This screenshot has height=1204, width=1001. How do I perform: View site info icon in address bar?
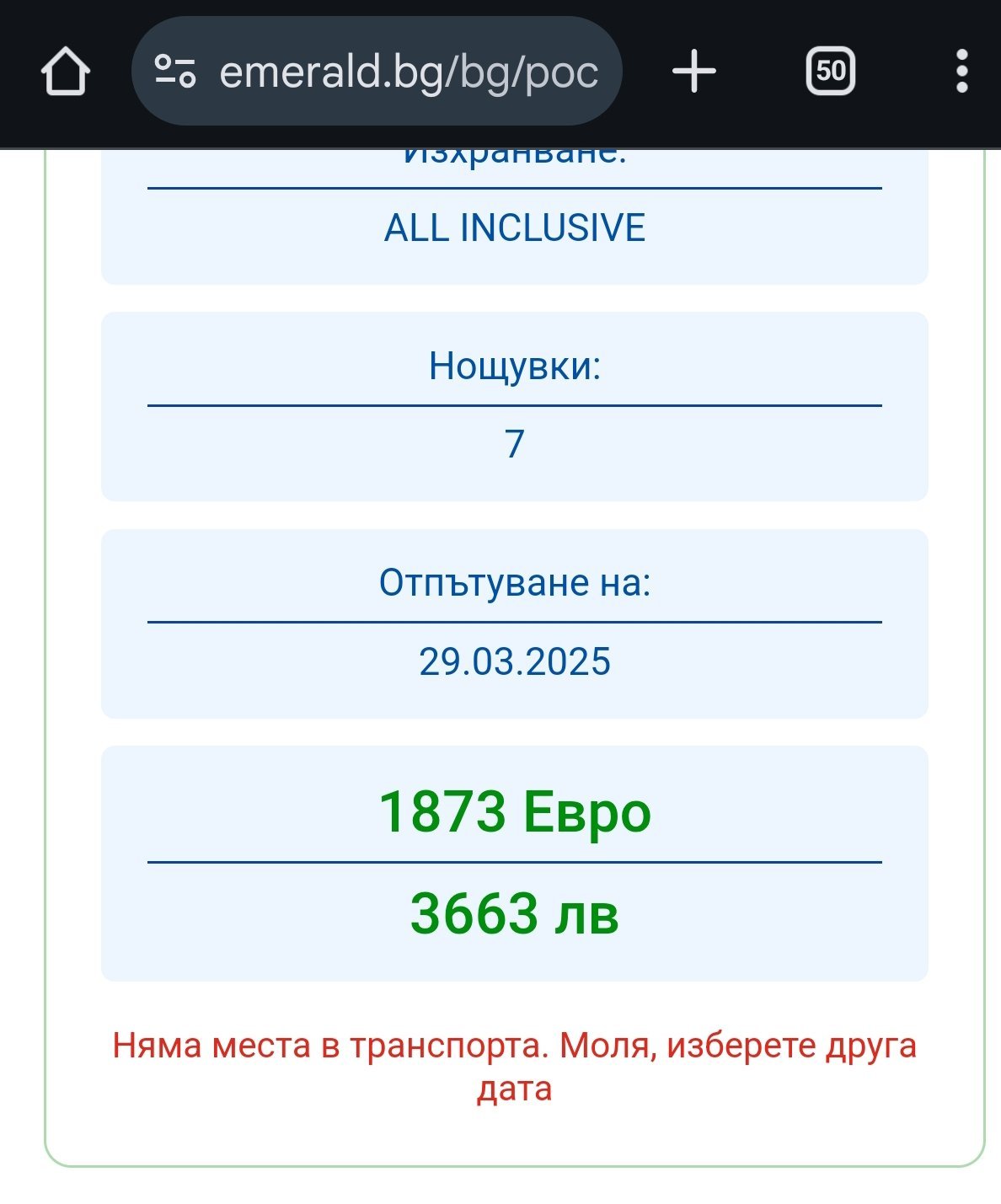175,72
